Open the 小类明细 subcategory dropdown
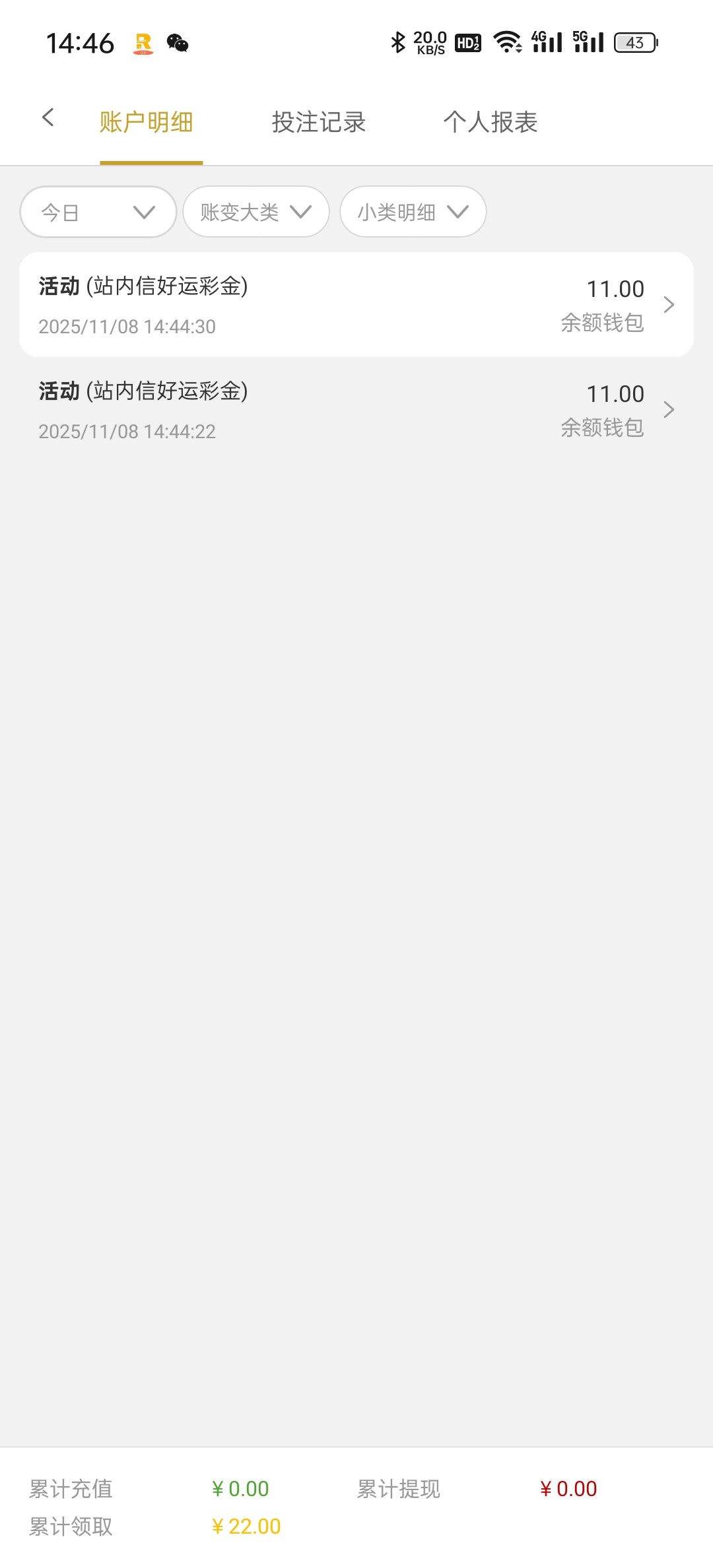The width and height of the screenshot is (713, 1568). point(413,212)
